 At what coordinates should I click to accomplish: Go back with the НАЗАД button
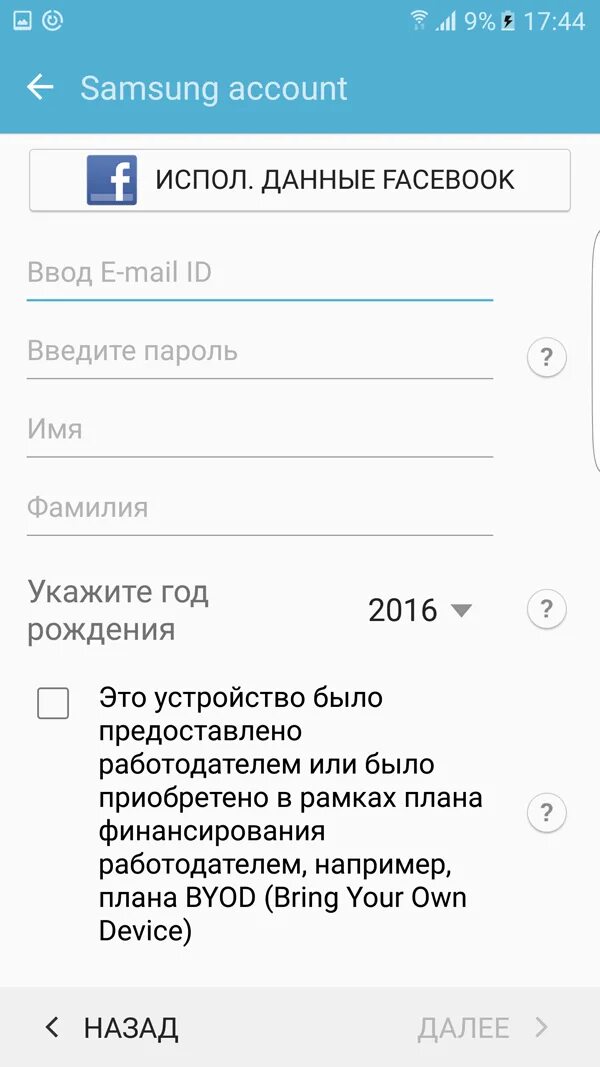pos(112,1027)
